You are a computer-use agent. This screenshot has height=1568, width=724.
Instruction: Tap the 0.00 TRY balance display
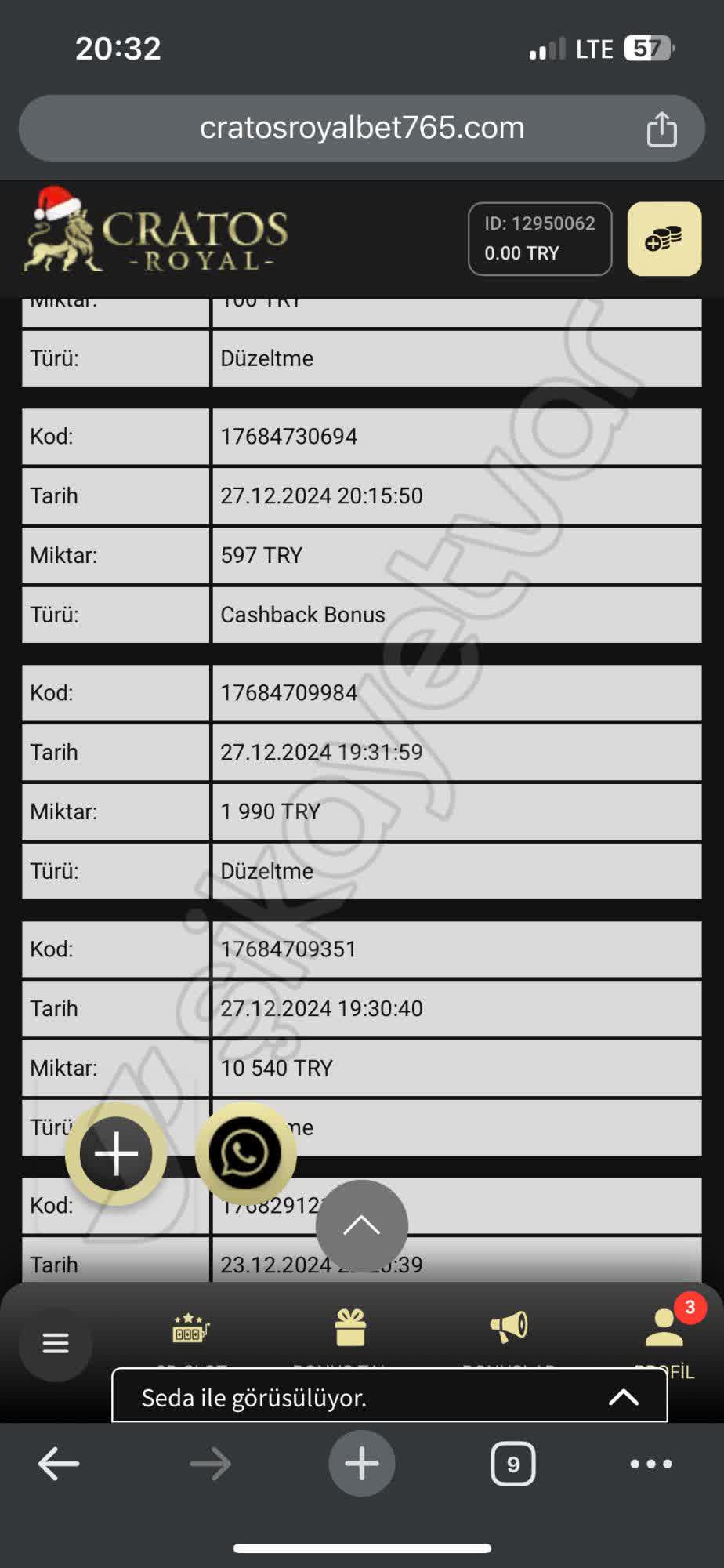539,252
